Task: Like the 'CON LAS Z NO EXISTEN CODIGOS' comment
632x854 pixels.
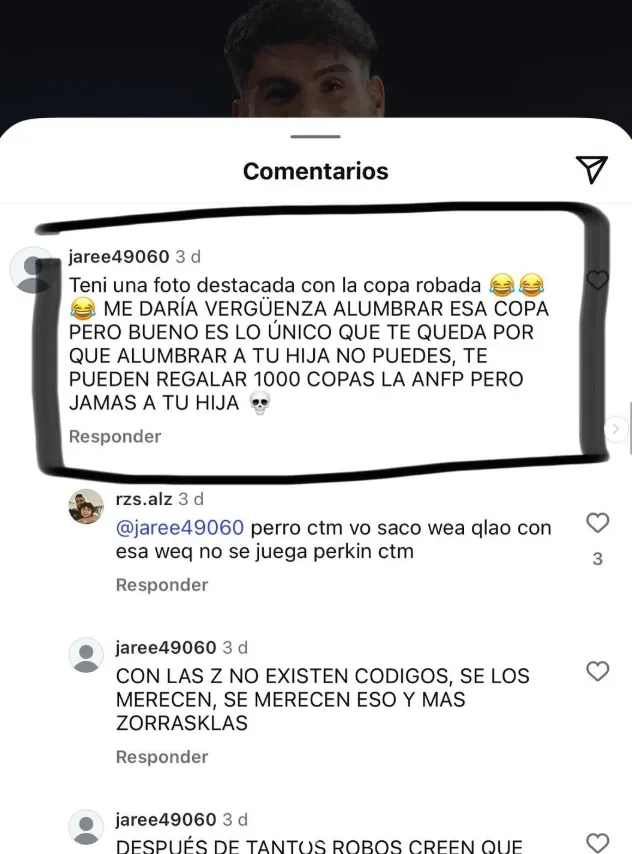Action: tap(597, 671)
